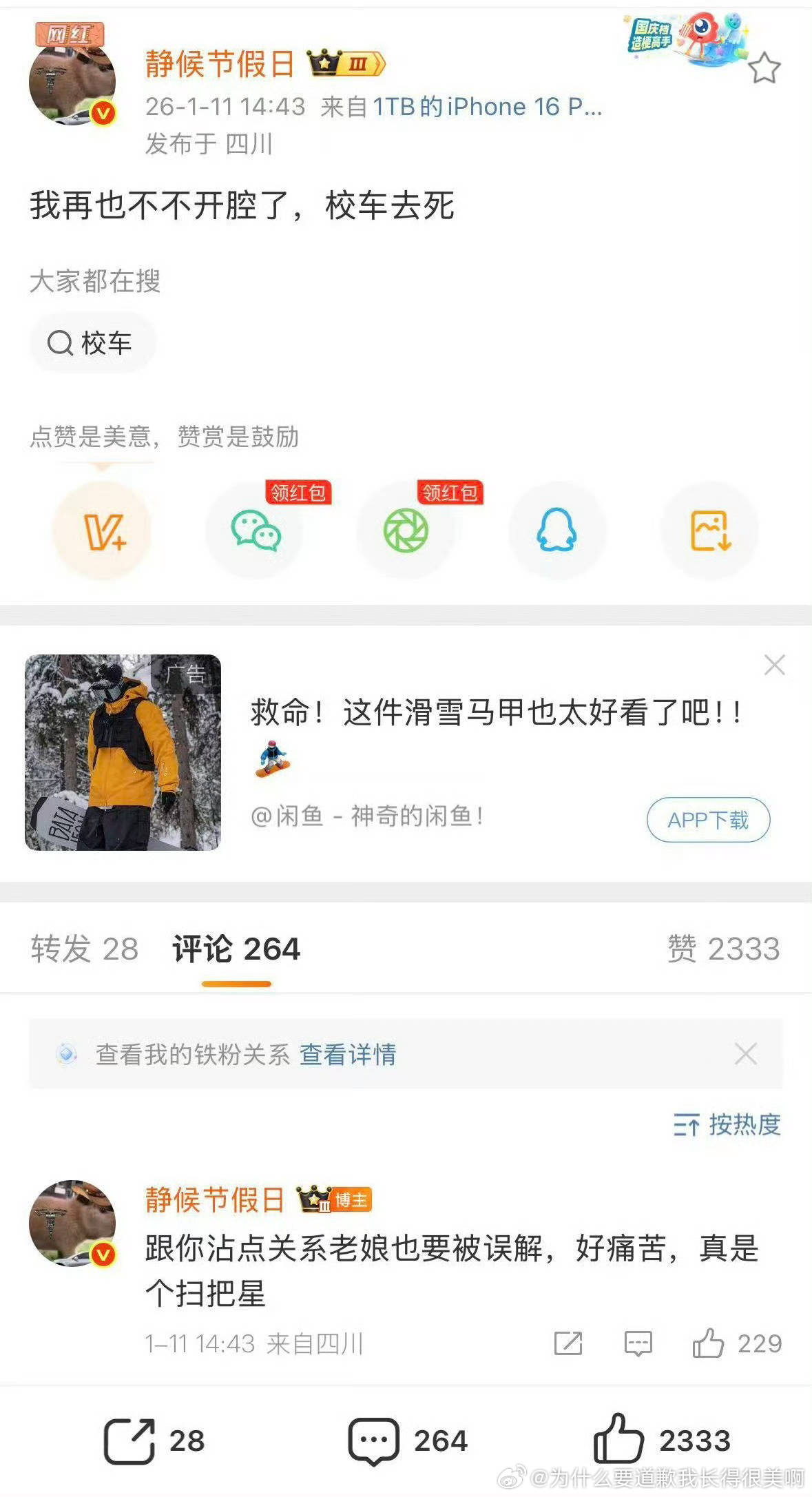812x1497 pixels.
Task: Reply to 静候节假日's comment
Action: click(x=638, y=1343)
